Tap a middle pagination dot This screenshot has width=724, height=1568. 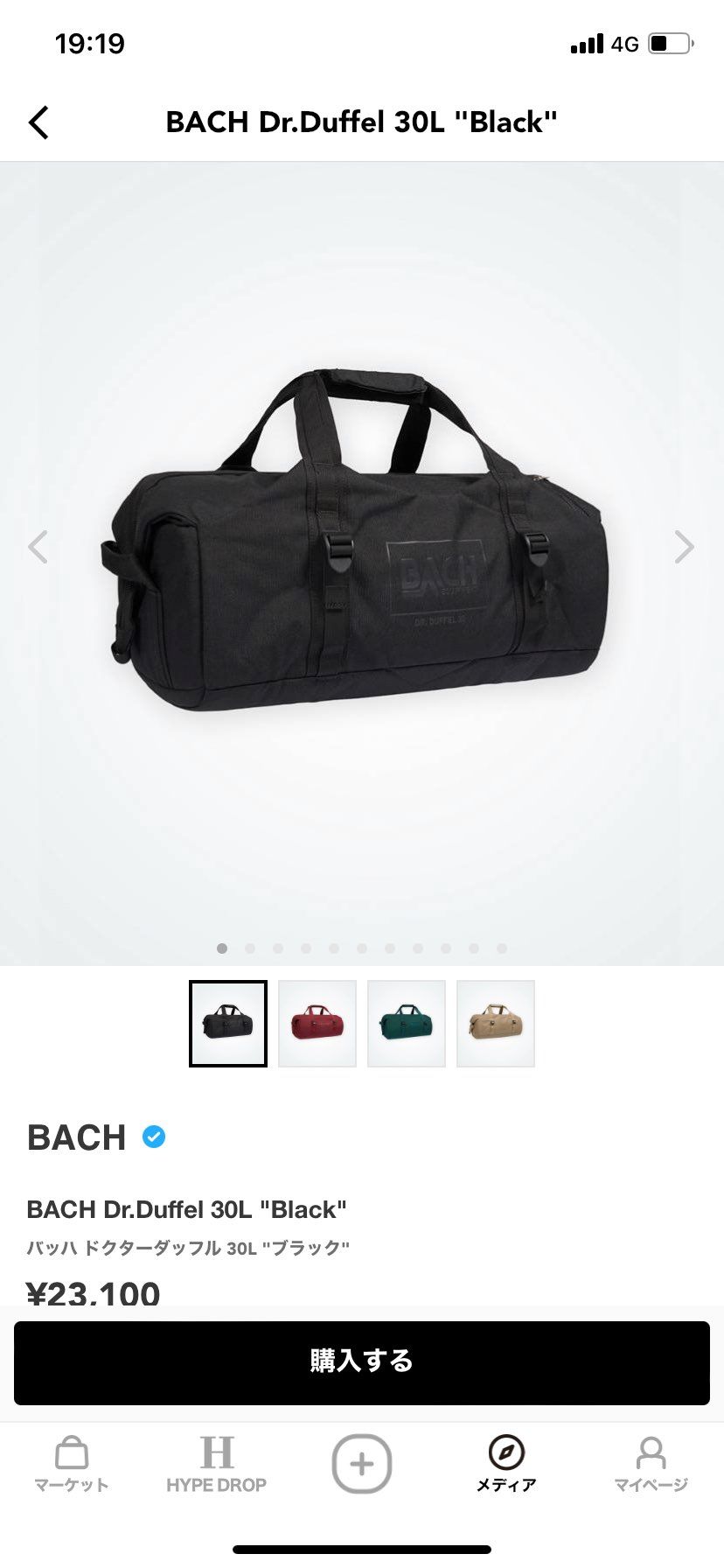coord(362,948)
